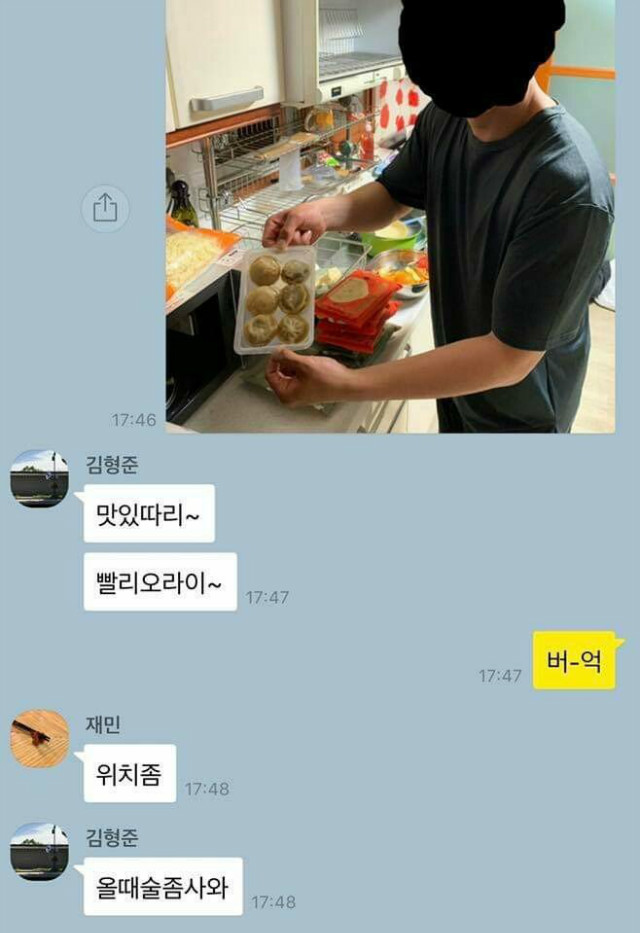Screen dimensions: 640x933
Task: Share the photo sent at 17:46
Action: tap(105, 208)
